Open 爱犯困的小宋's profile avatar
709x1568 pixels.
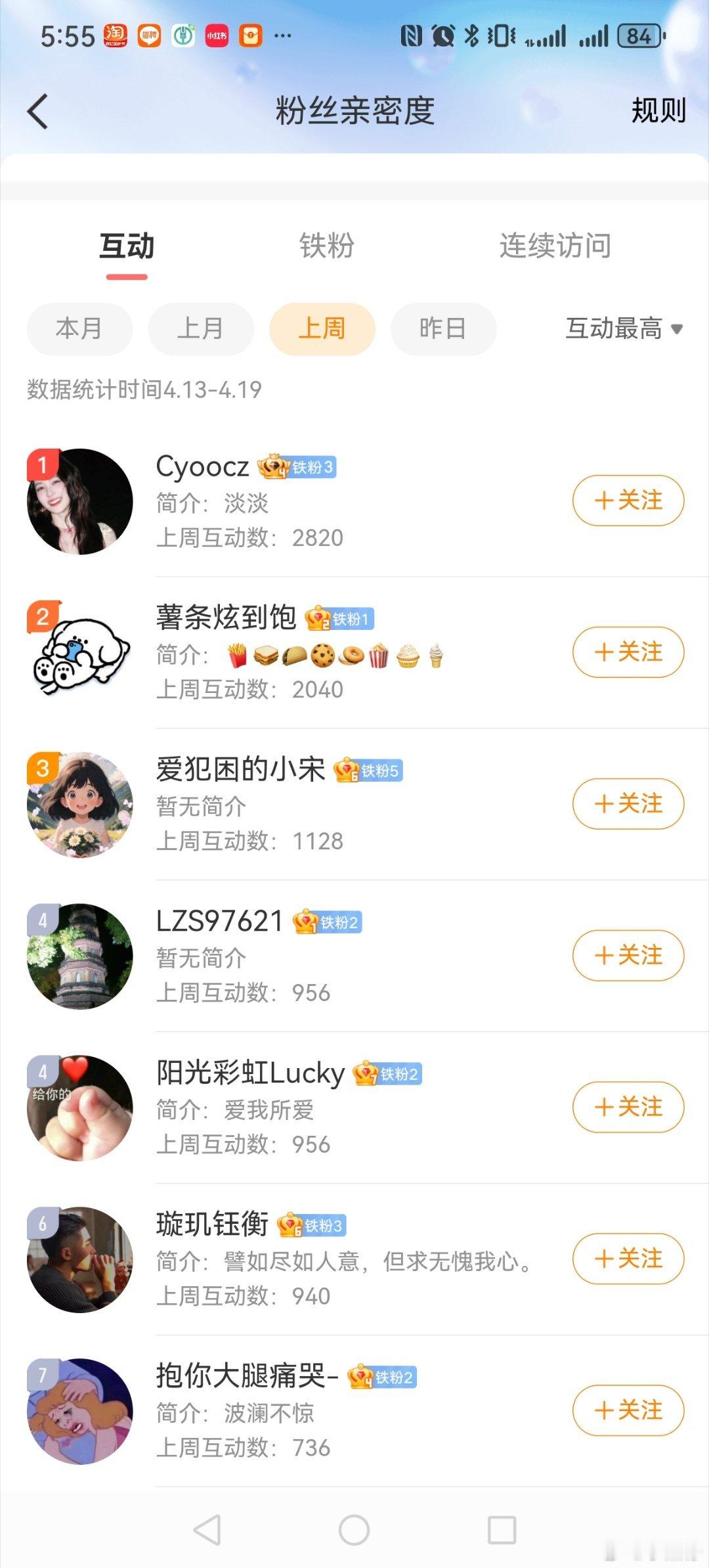(x=80, y=805)
